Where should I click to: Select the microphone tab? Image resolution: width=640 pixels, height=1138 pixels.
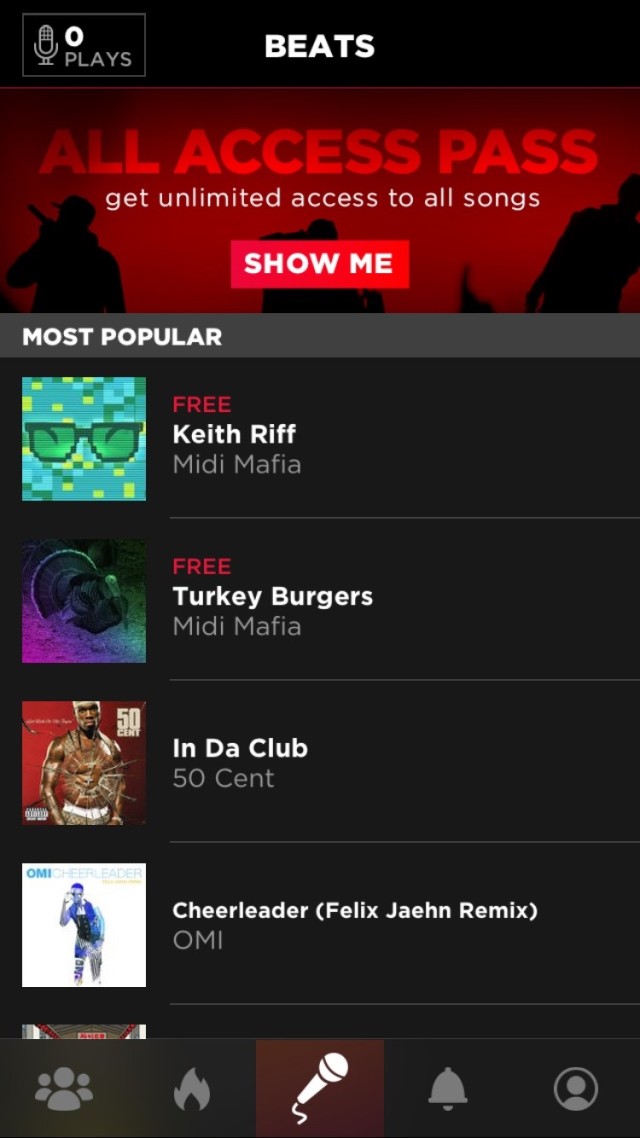point(320,1089)
